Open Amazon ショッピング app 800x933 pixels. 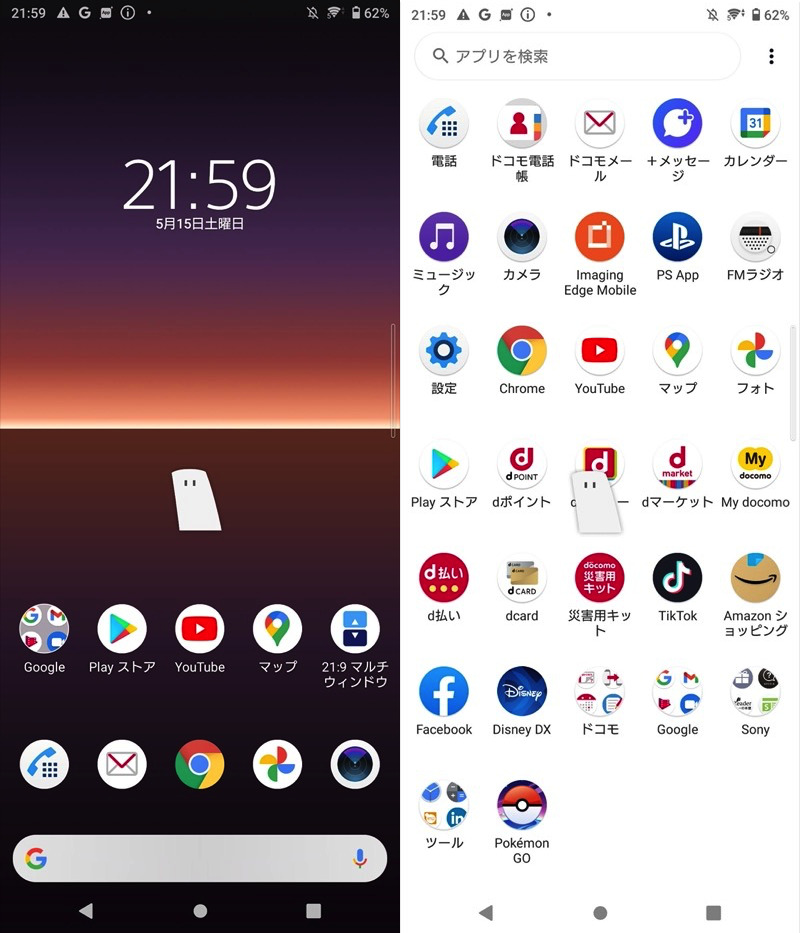click(x=755, y=578)
